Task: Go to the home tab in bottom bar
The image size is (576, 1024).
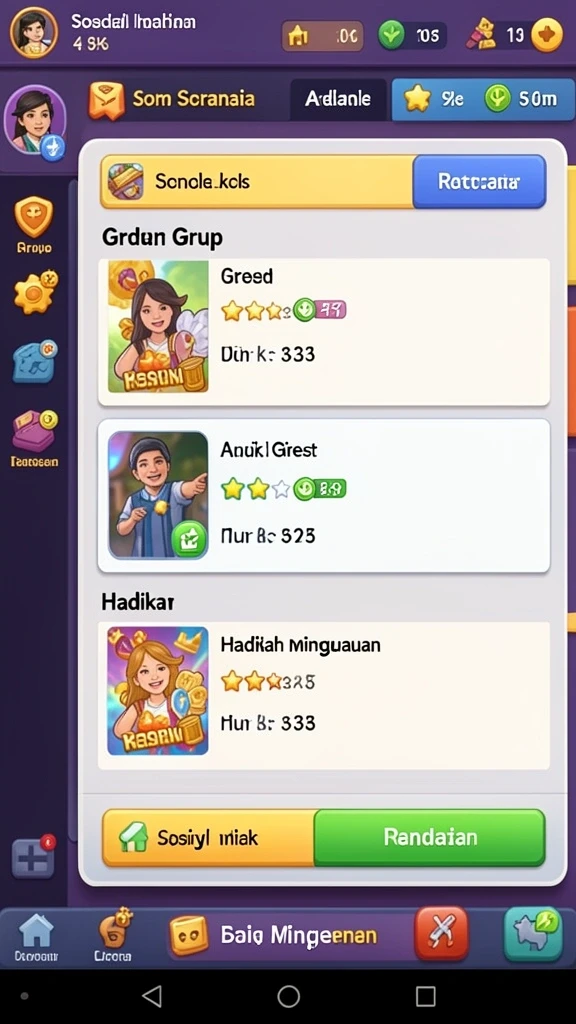Action: 36,938
